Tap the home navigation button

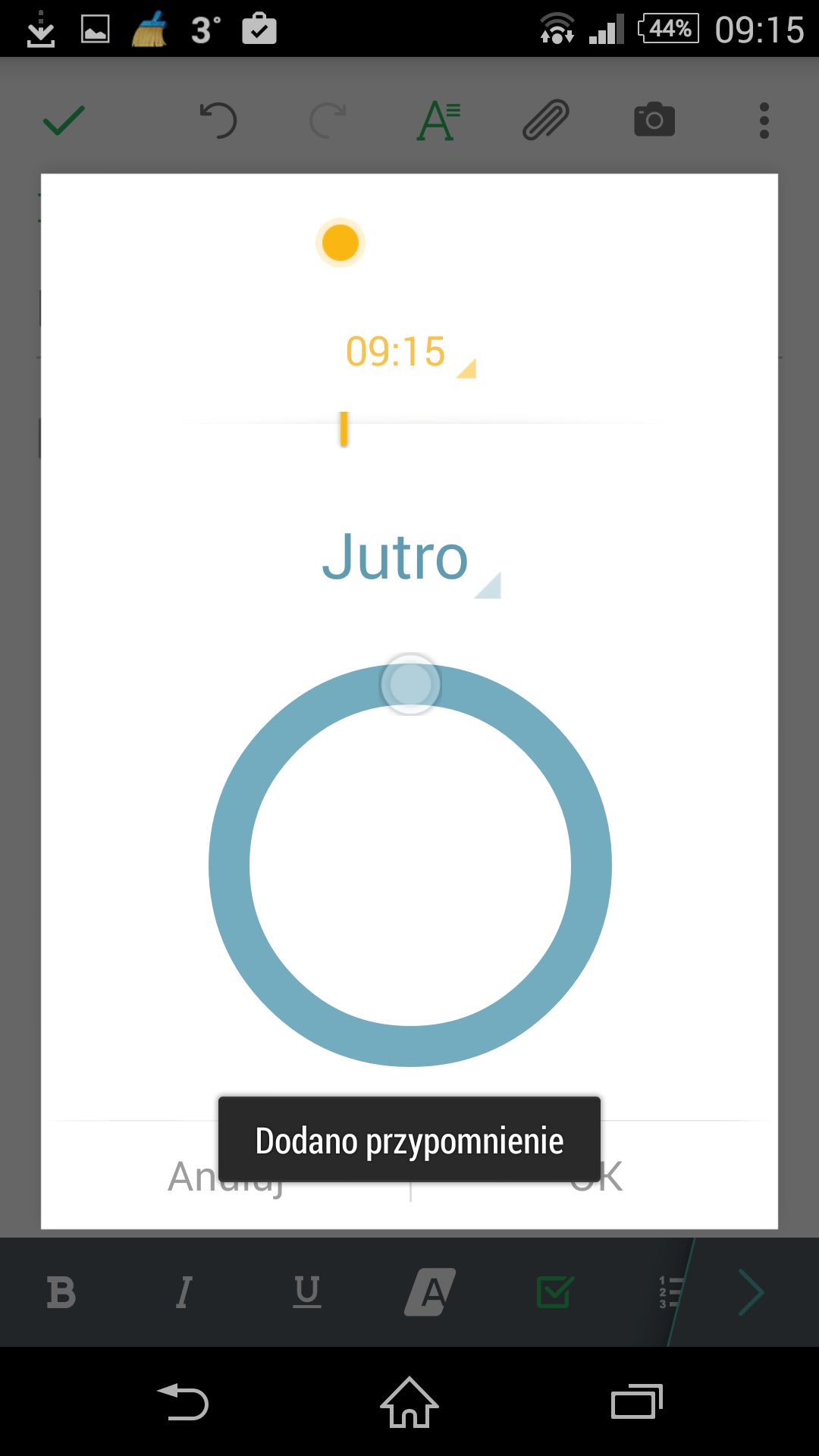pos(409,1401)
